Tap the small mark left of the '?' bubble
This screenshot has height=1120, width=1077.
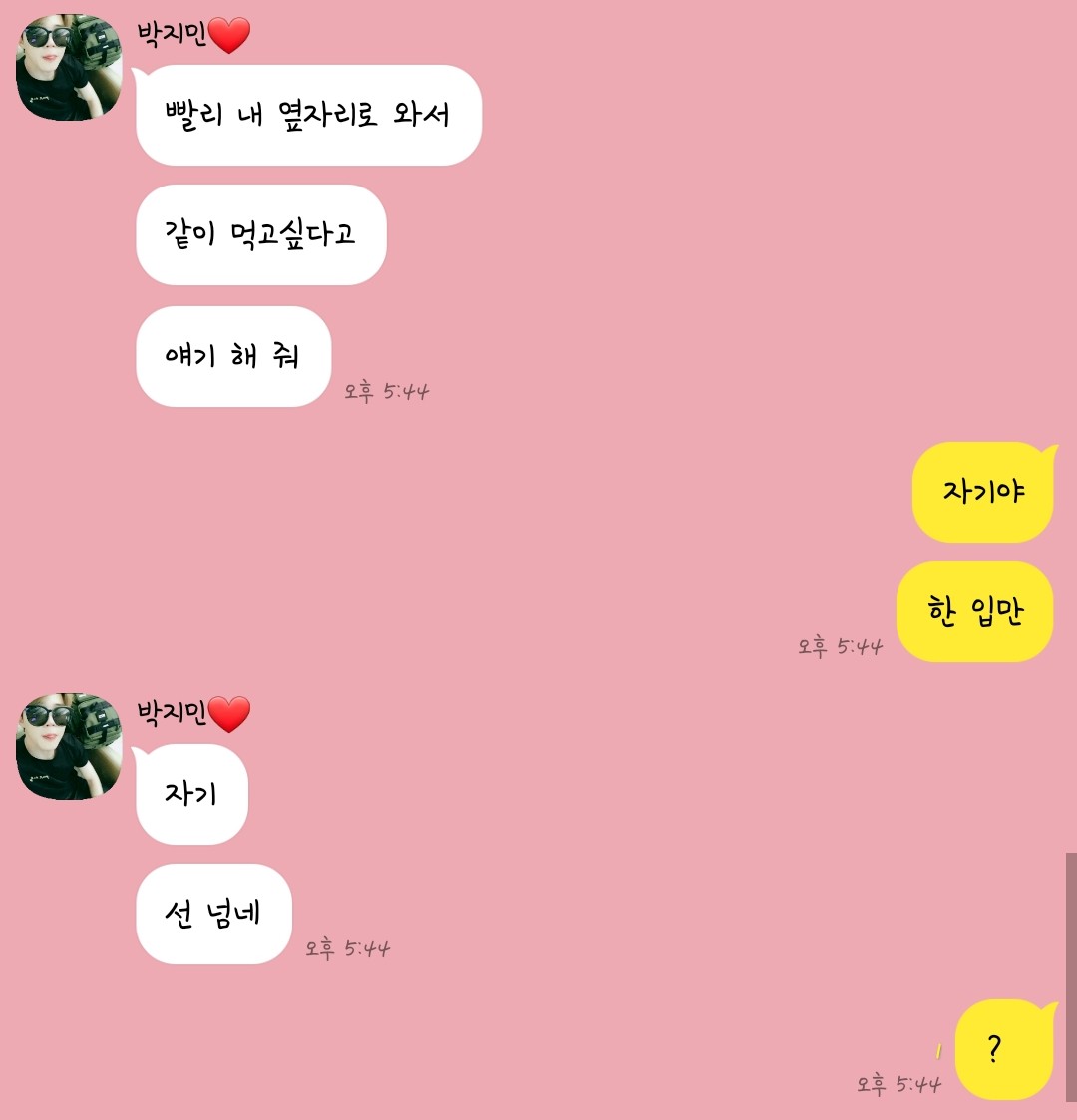click(938, 1050)
